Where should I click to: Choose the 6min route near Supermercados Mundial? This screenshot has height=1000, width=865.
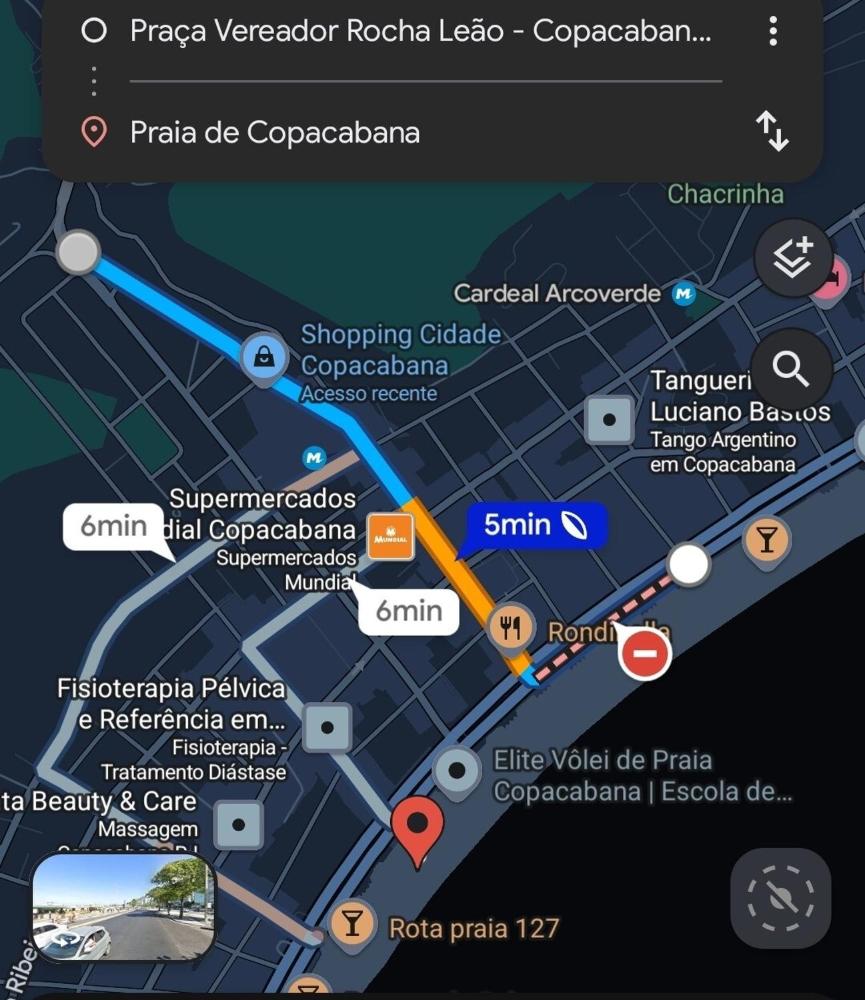(408, 611)
